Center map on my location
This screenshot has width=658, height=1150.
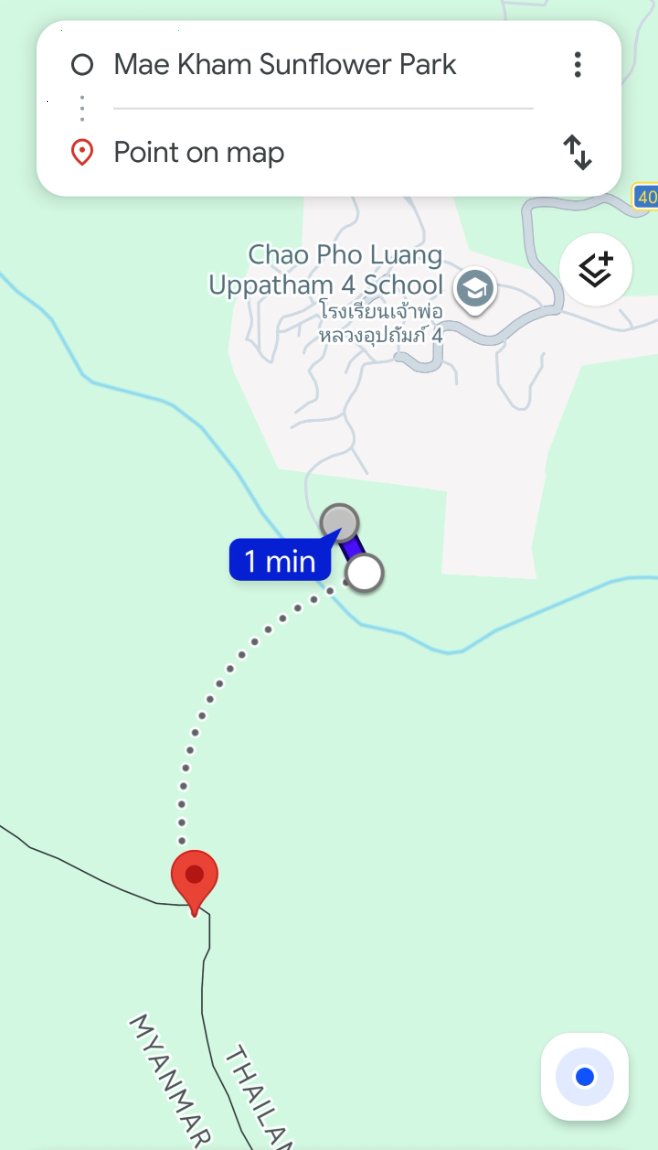[x=585, y=1077]
